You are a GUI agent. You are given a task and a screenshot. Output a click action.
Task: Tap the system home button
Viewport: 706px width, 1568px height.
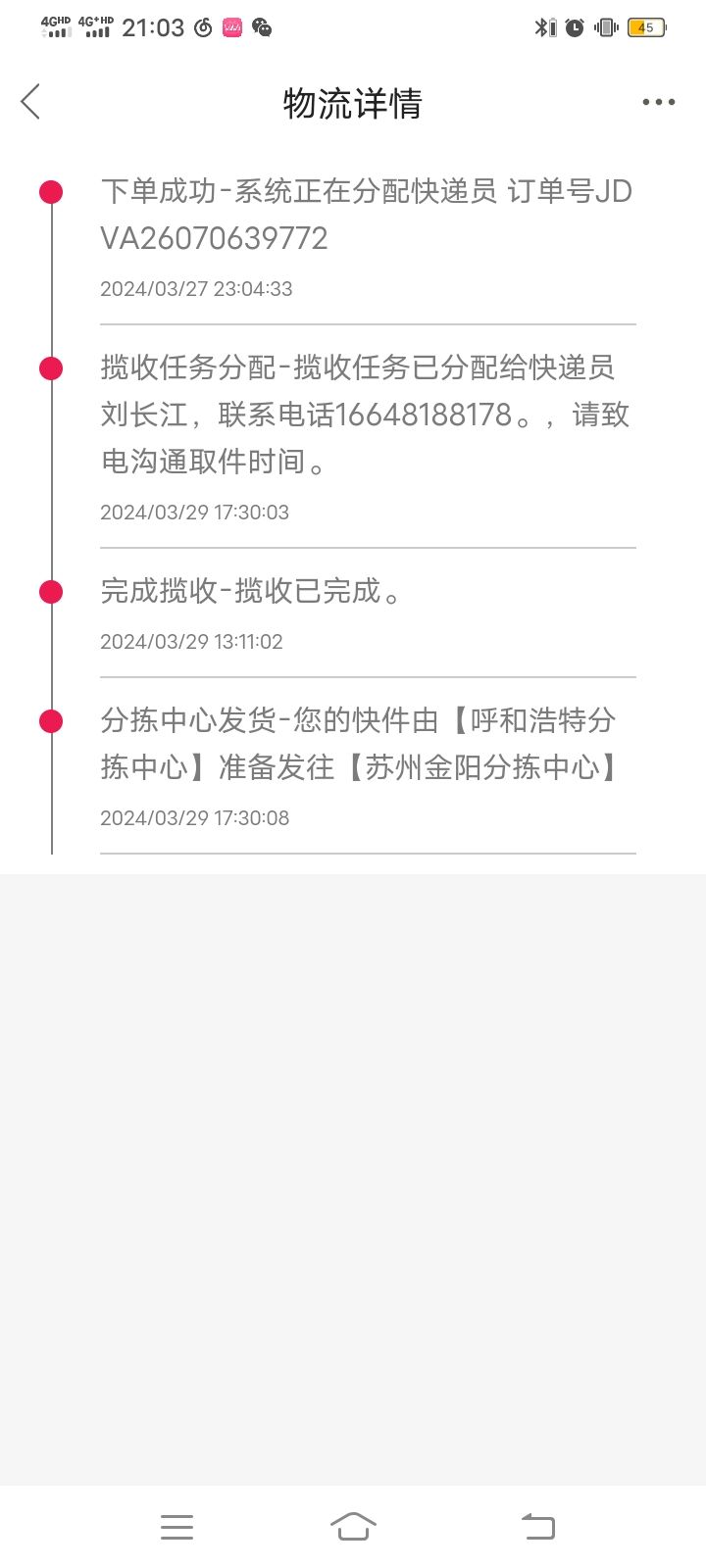click(x=353, y=1526)
